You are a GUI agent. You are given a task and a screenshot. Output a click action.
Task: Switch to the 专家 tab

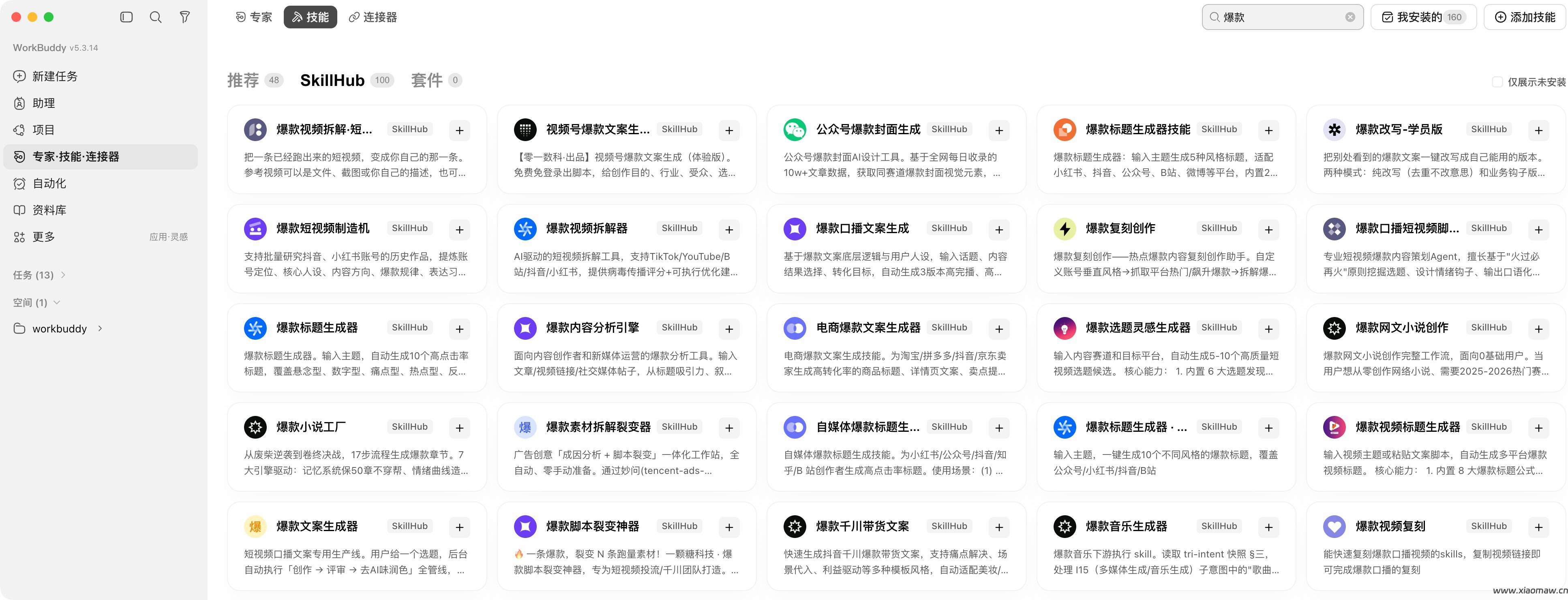point(254,17)
